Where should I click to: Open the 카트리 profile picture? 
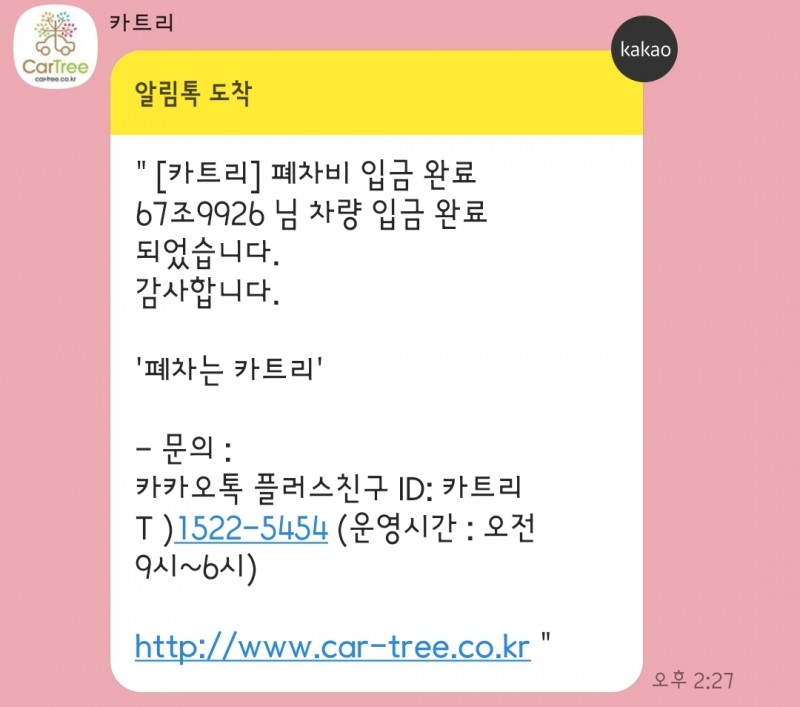(x=53, y=51)
